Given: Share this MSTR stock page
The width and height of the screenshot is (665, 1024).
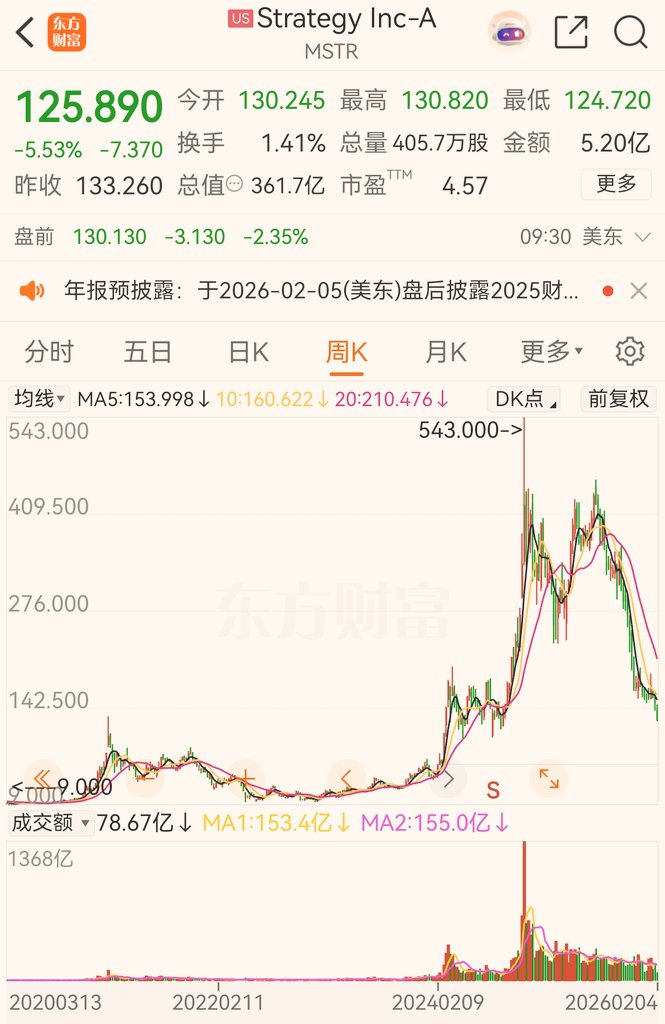Looking at the screenshot, I should coord(571,32).
